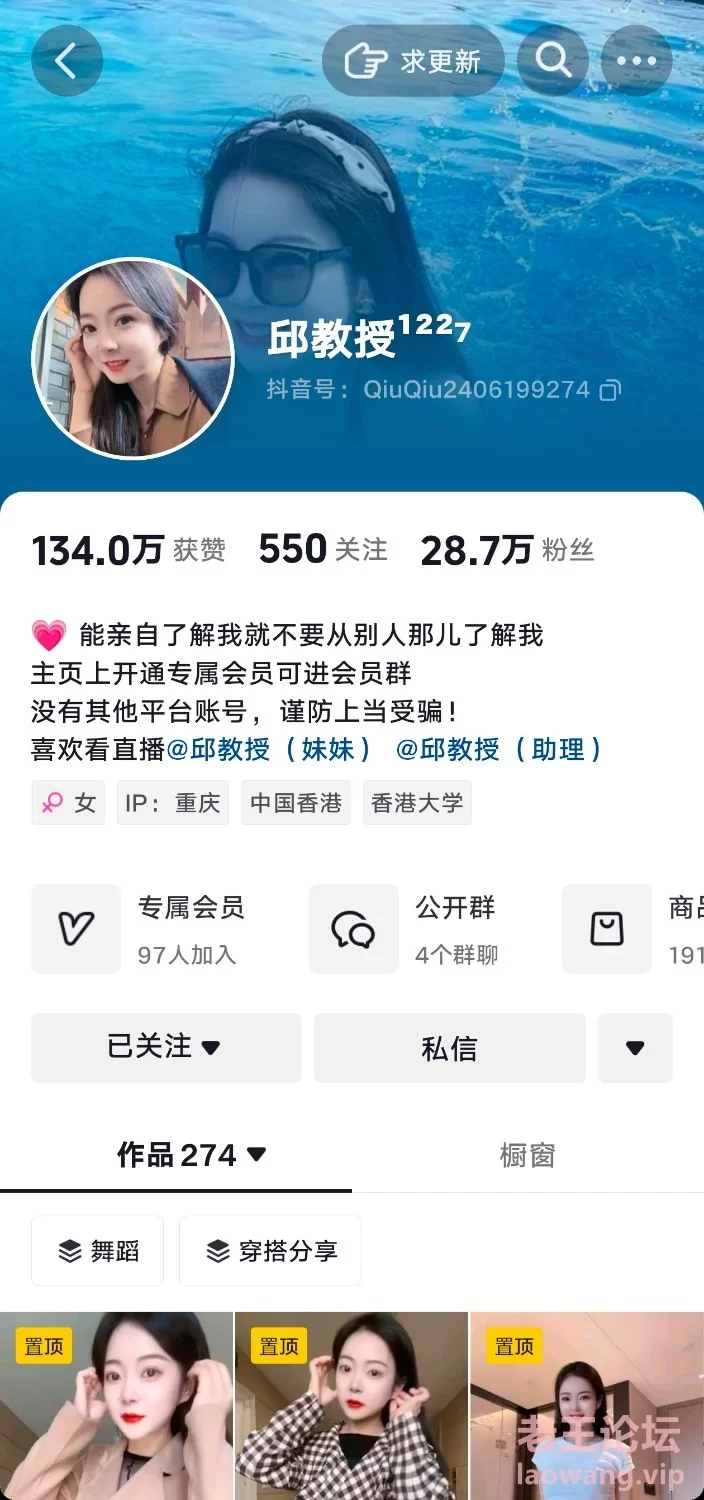Open the @邱教授（妹妹）mention link
The image size is (704, 1500).
[x=269, y=749]
